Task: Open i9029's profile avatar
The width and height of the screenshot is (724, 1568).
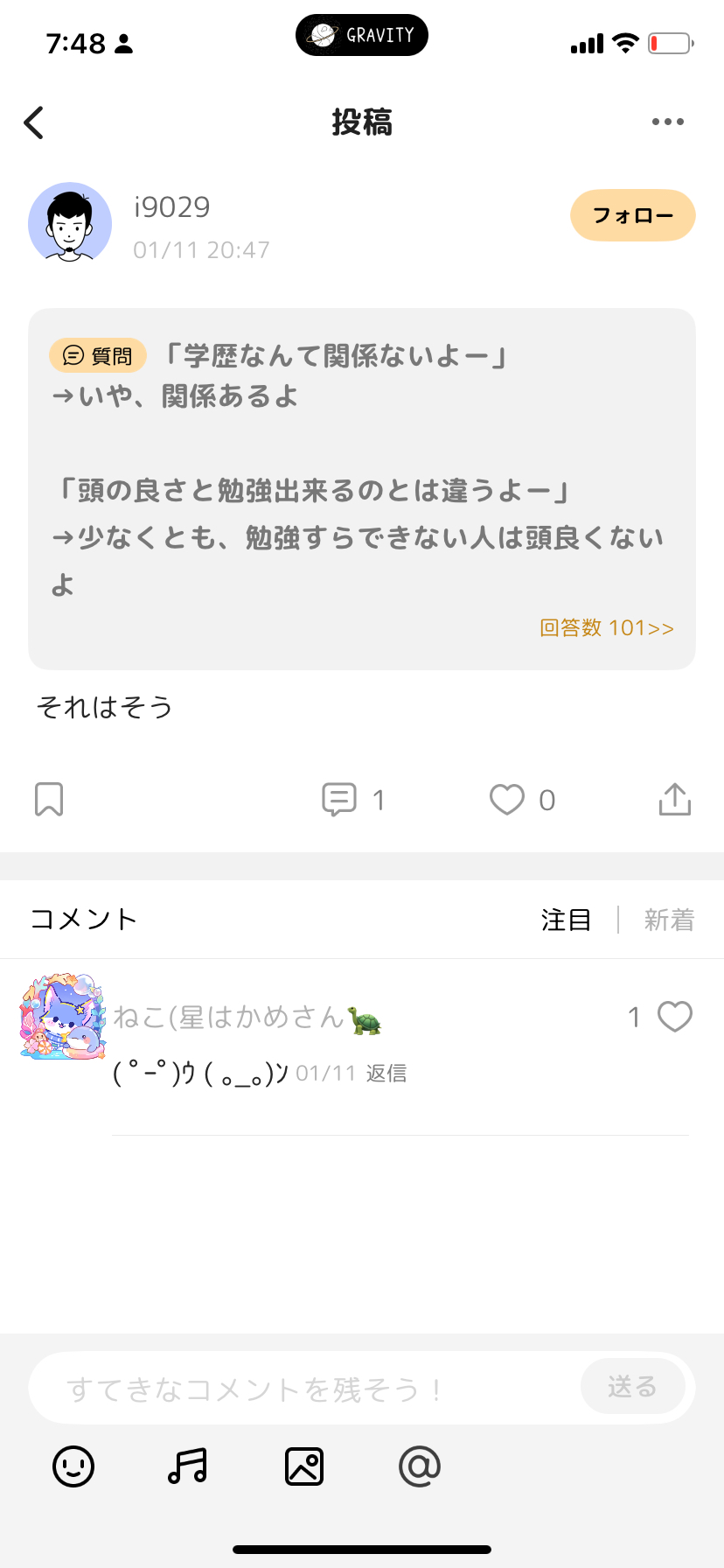Action: click(70, 224)
